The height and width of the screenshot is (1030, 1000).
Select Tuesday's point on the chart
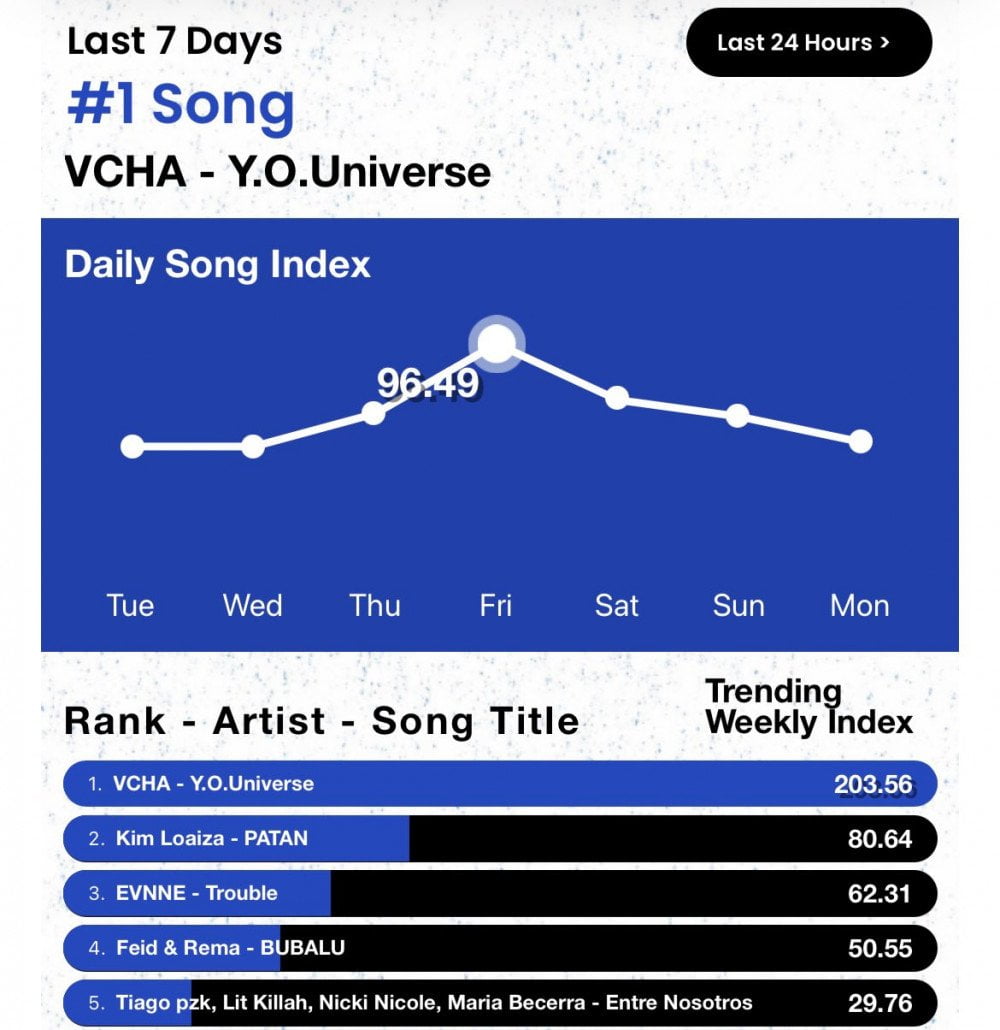(132, 446)
